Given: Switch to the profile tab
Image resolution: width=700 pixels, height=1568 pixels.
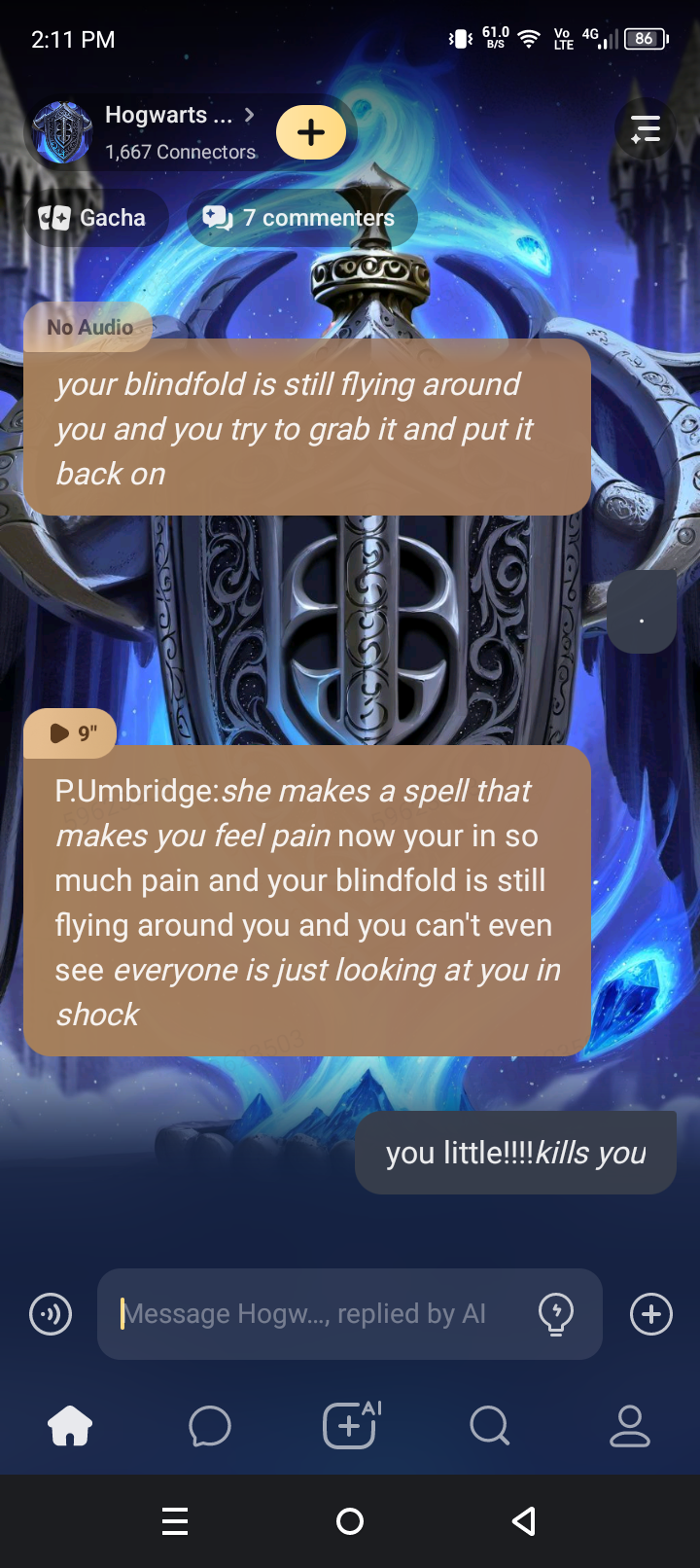Looking at the screenshot, I should (x=629, y=1426).
